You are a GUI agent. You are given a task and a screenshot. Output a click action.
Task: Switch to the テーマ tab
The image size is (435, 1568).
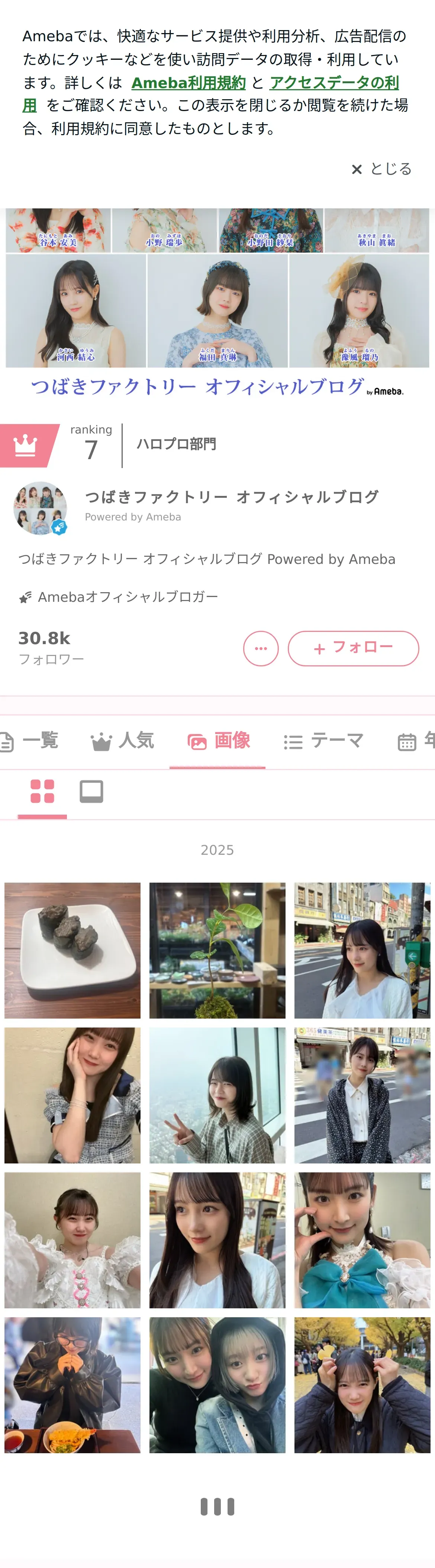click(x=323, y=741)
